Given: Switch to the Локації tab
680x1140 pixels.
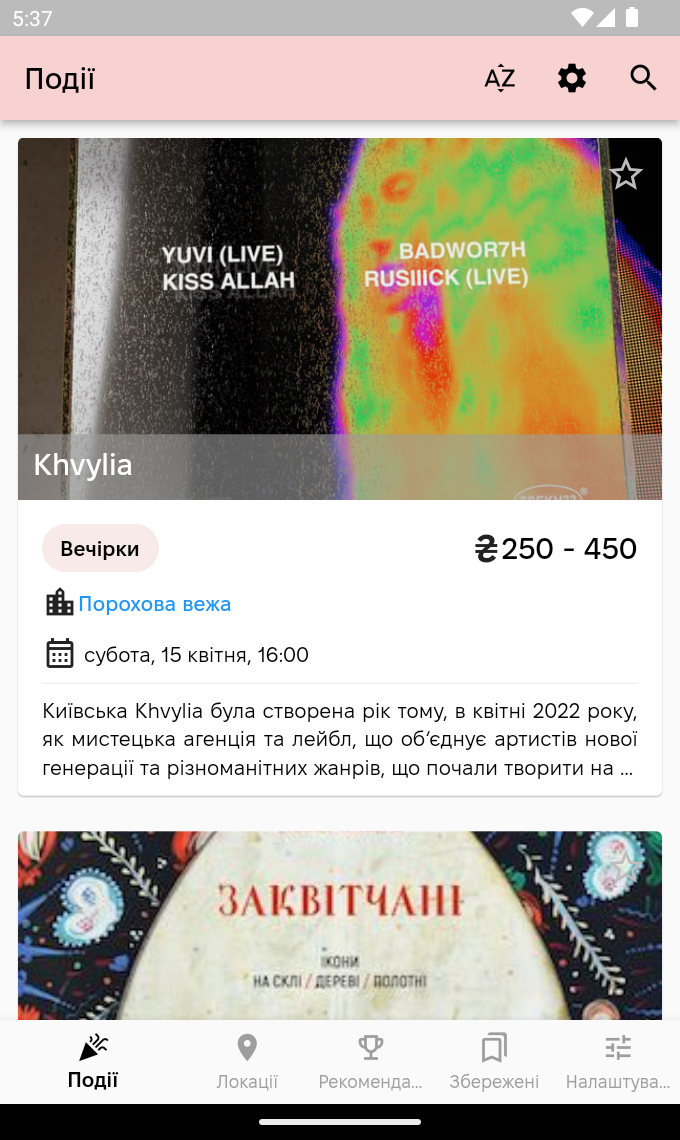Looking at the screenshot, I should [x=247, y=1062].
